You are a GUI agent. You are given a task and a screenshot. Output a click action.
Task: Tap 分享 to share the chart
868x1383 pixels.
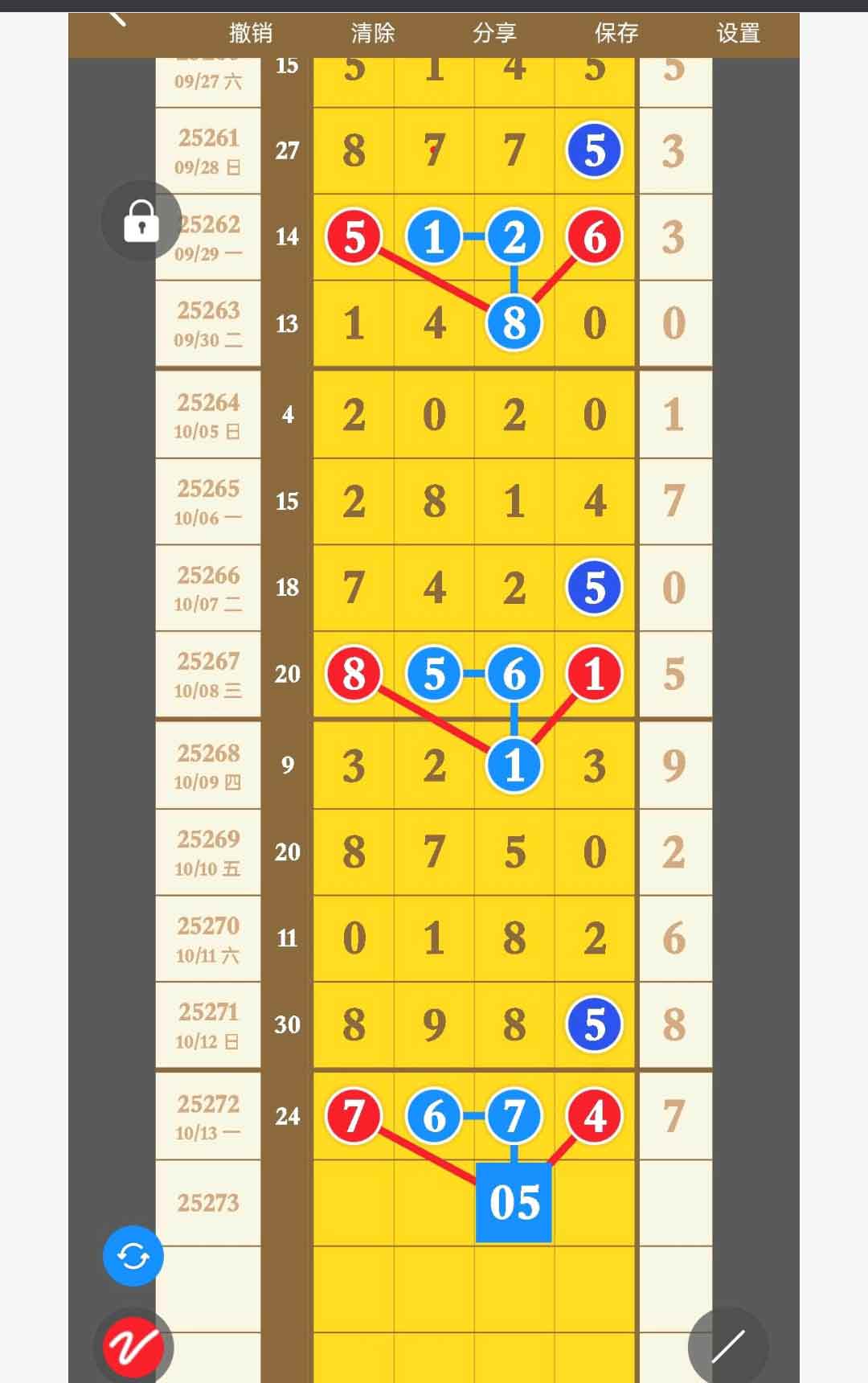[x=494, y=33]
